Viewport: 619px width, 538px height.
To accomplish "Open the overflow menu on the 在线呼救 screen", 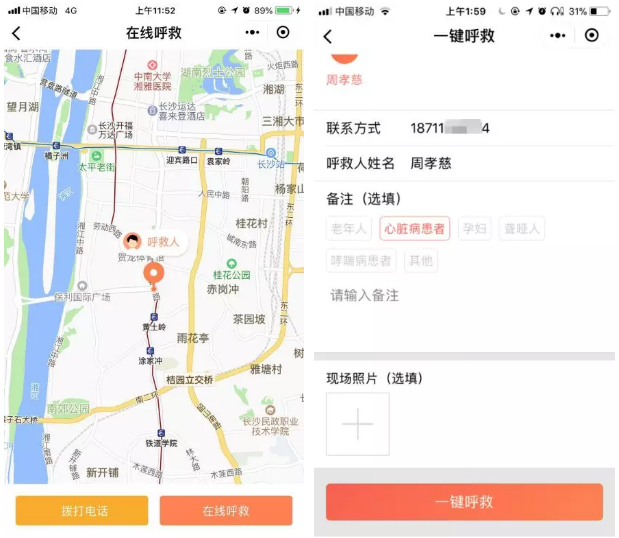I will (251, 33).
